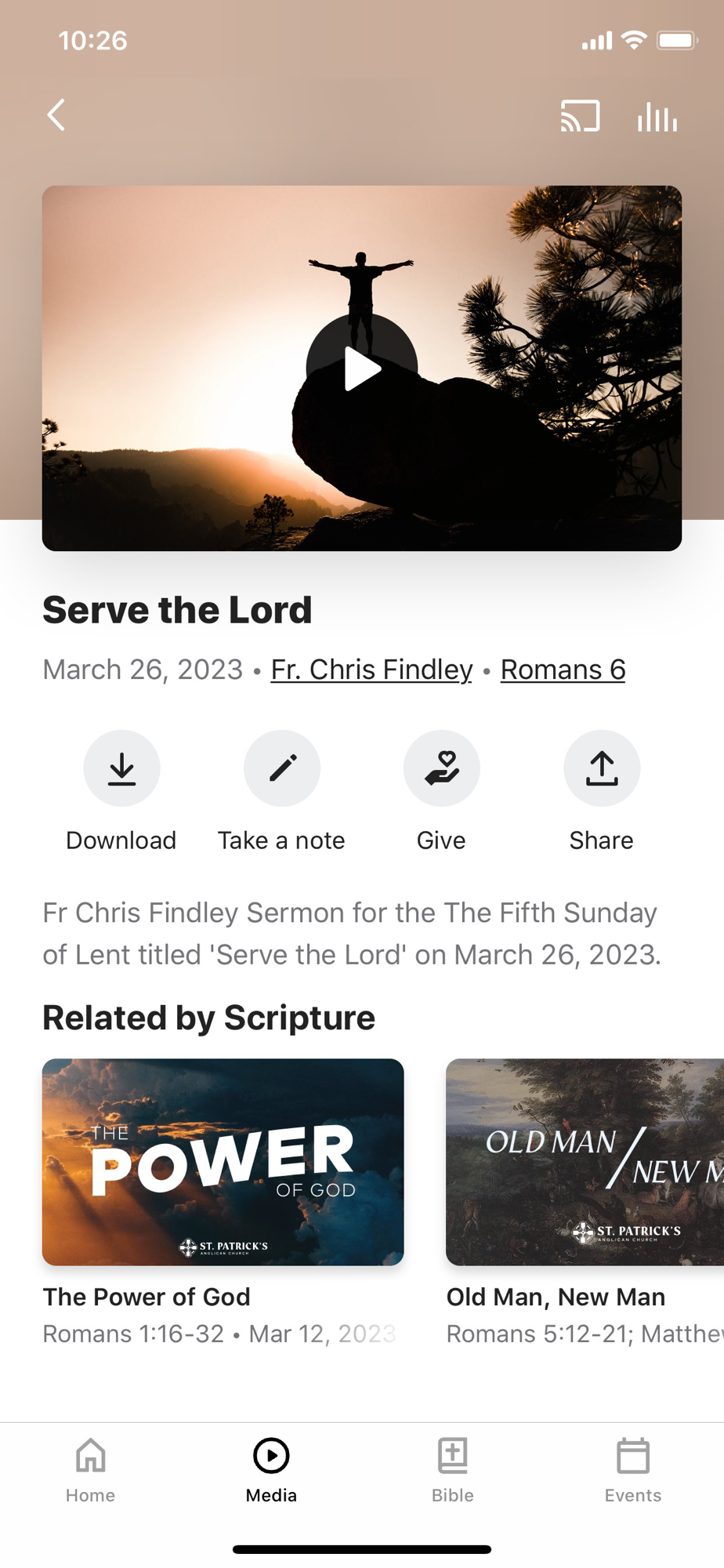Play the Serve the Lord sermon video
This screenshot has height=1568, width=724.
[x=361, y=368]
